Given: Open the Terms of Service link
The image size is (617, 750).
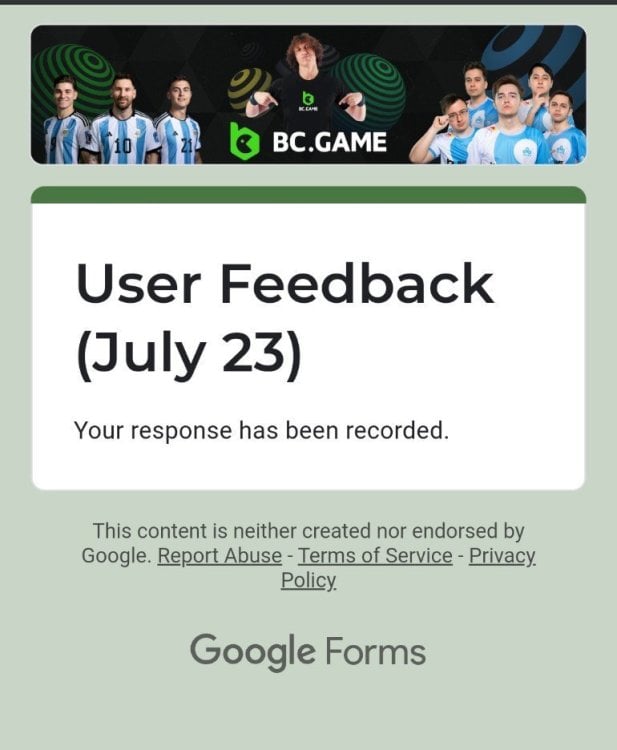Looking at the screenshot, I should tap(375, 556).
